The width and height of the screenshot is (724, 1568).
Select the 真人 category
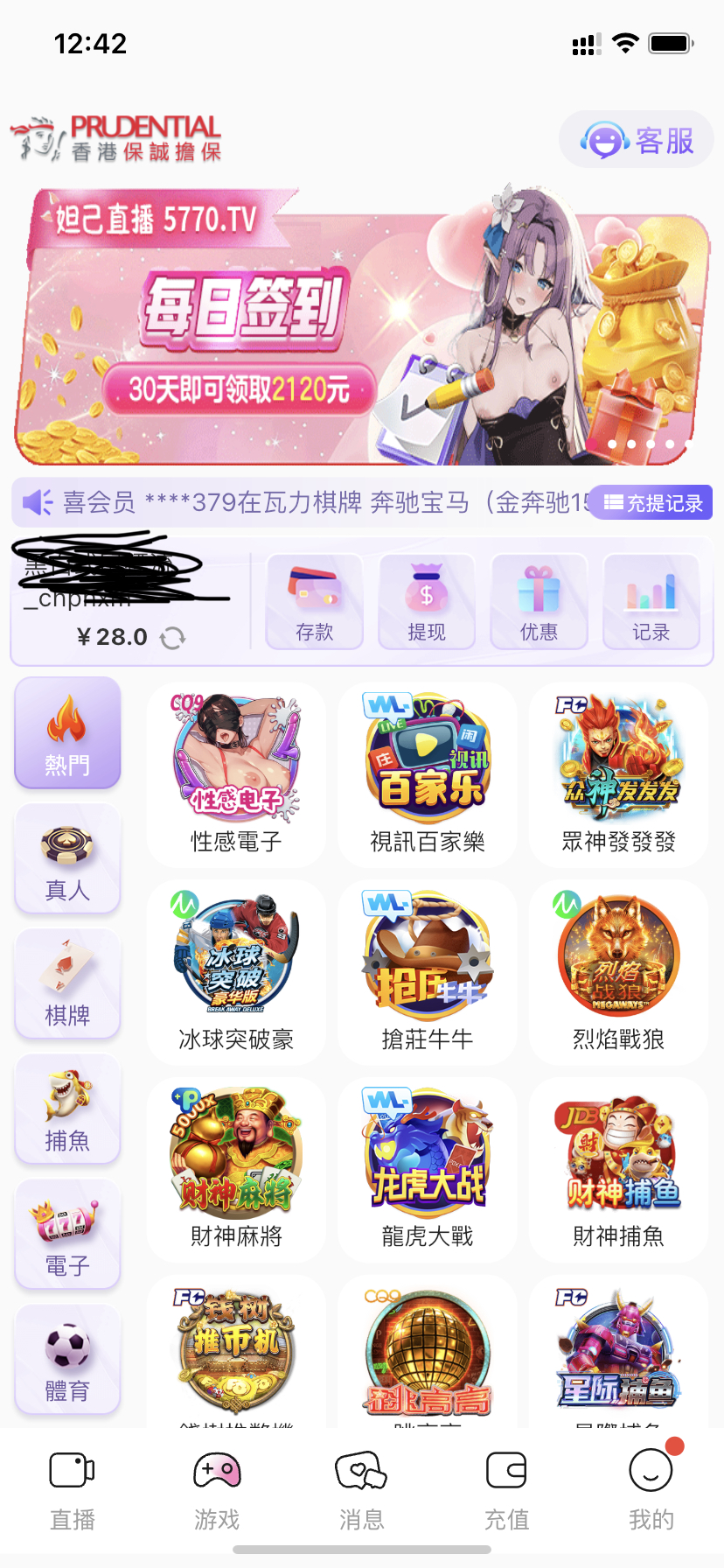67,859
